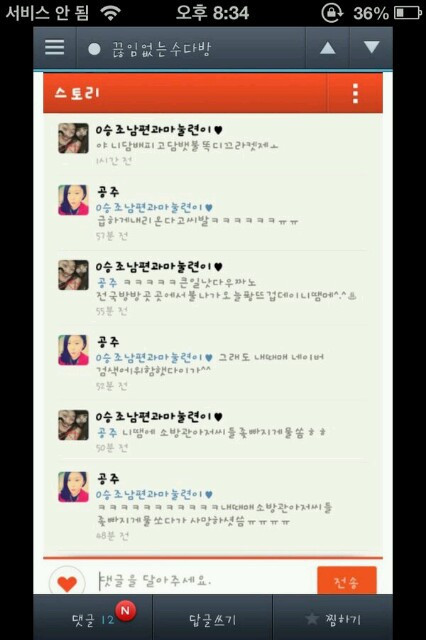This screenshot has width=426, height=640.
Task: Open the 댓글 12 tab
Action: coord(93,618)
